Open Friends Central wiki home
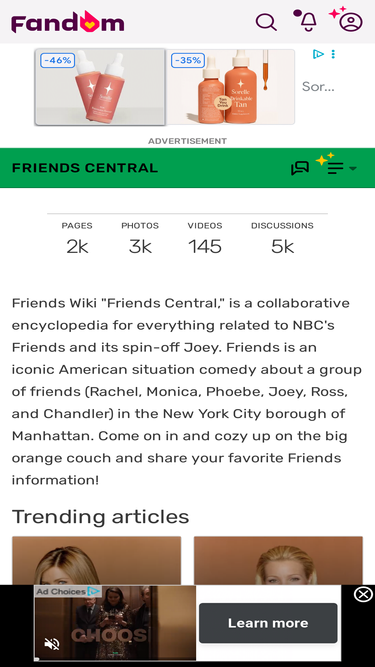 point(85,168)
